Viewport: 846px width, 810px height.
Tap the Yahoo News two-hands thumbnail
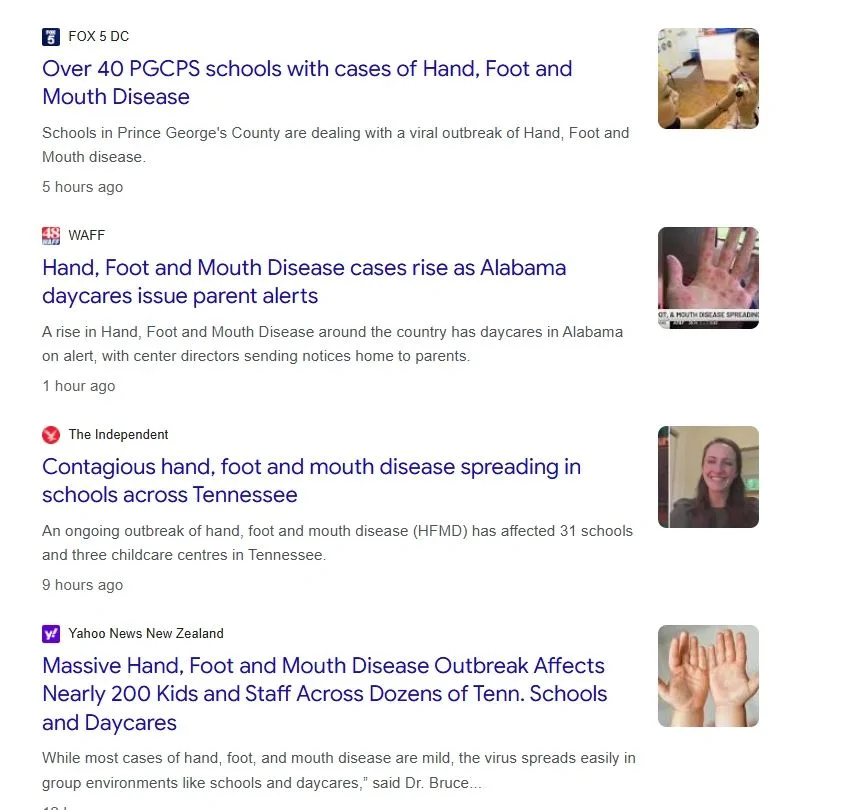tap(708, 676)
